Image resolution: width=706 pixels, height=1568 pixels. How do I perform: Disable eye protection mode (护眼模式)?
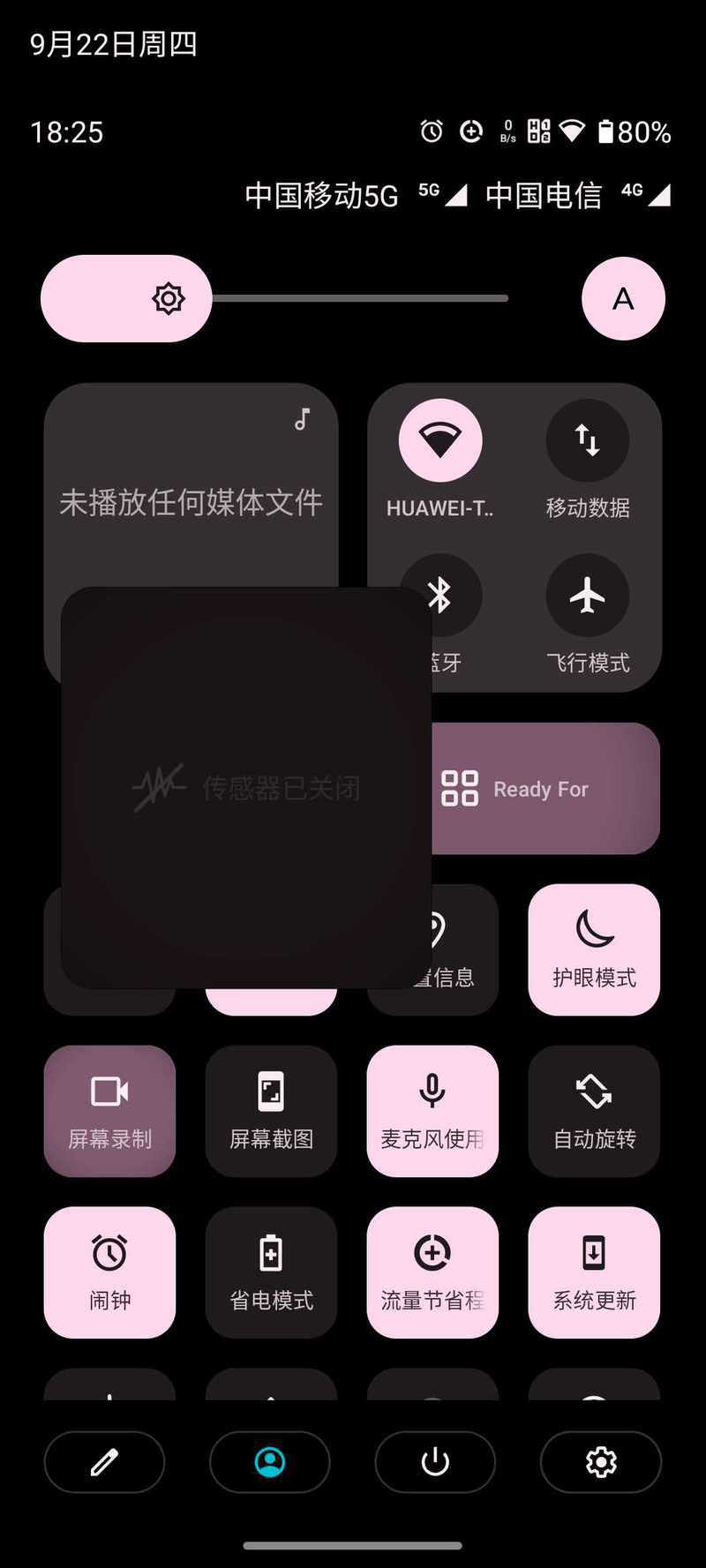[x=594, y=949]
